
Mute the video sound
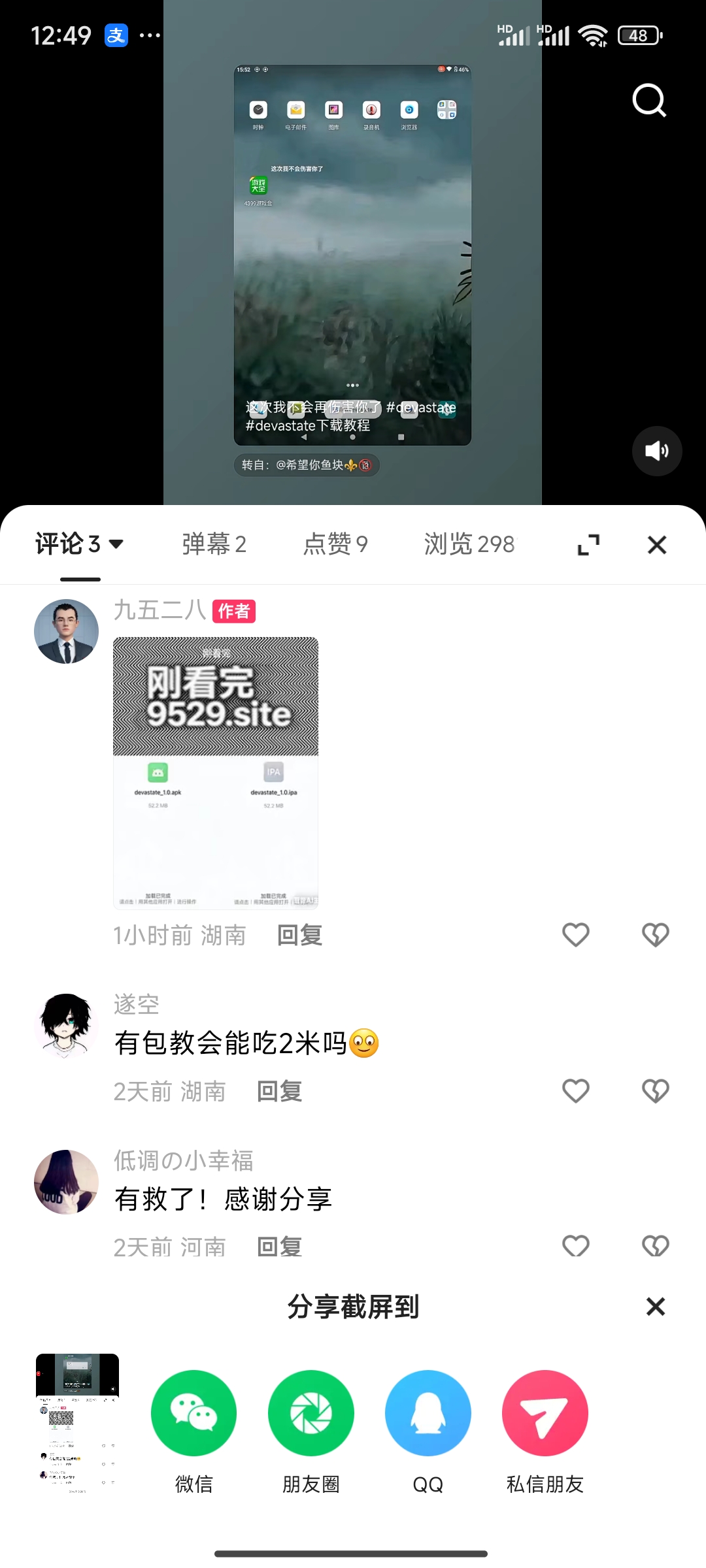656,451
